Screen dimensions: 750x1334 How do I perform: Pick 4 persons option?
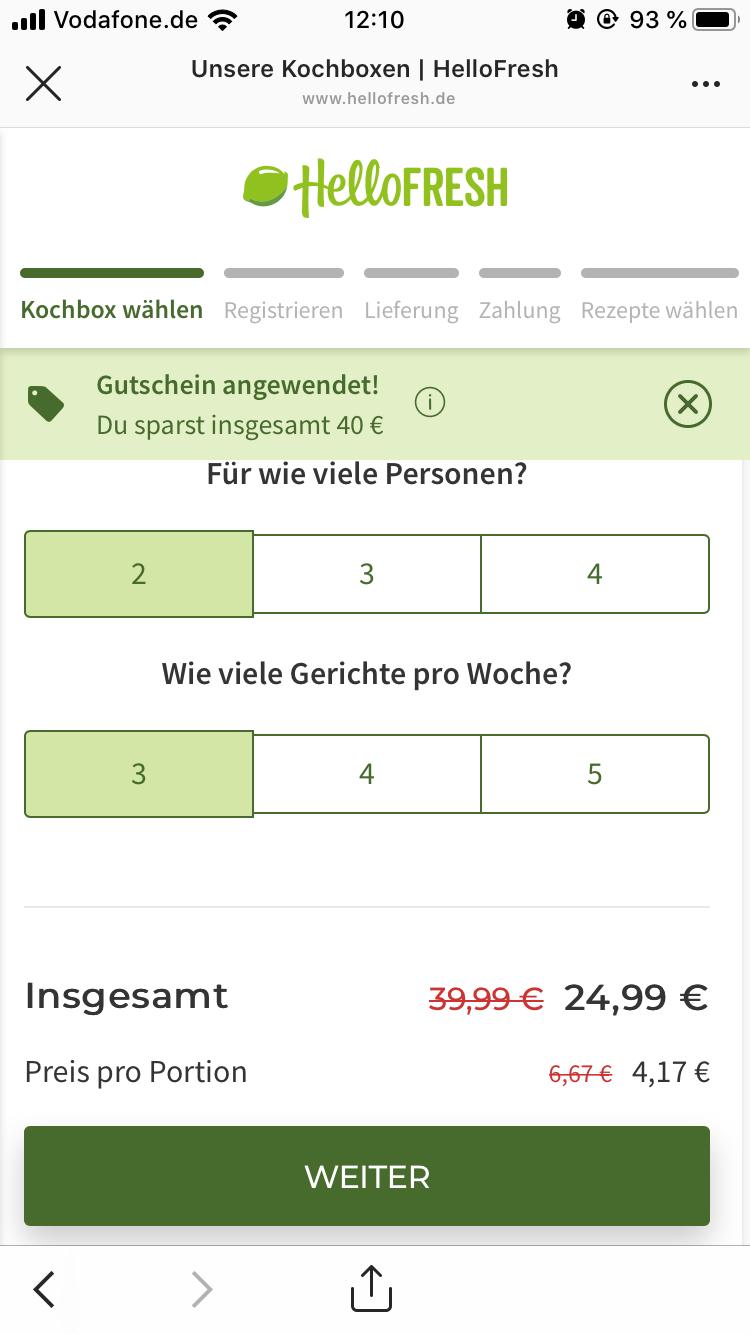pyautogui.click(x=595, y=574)
